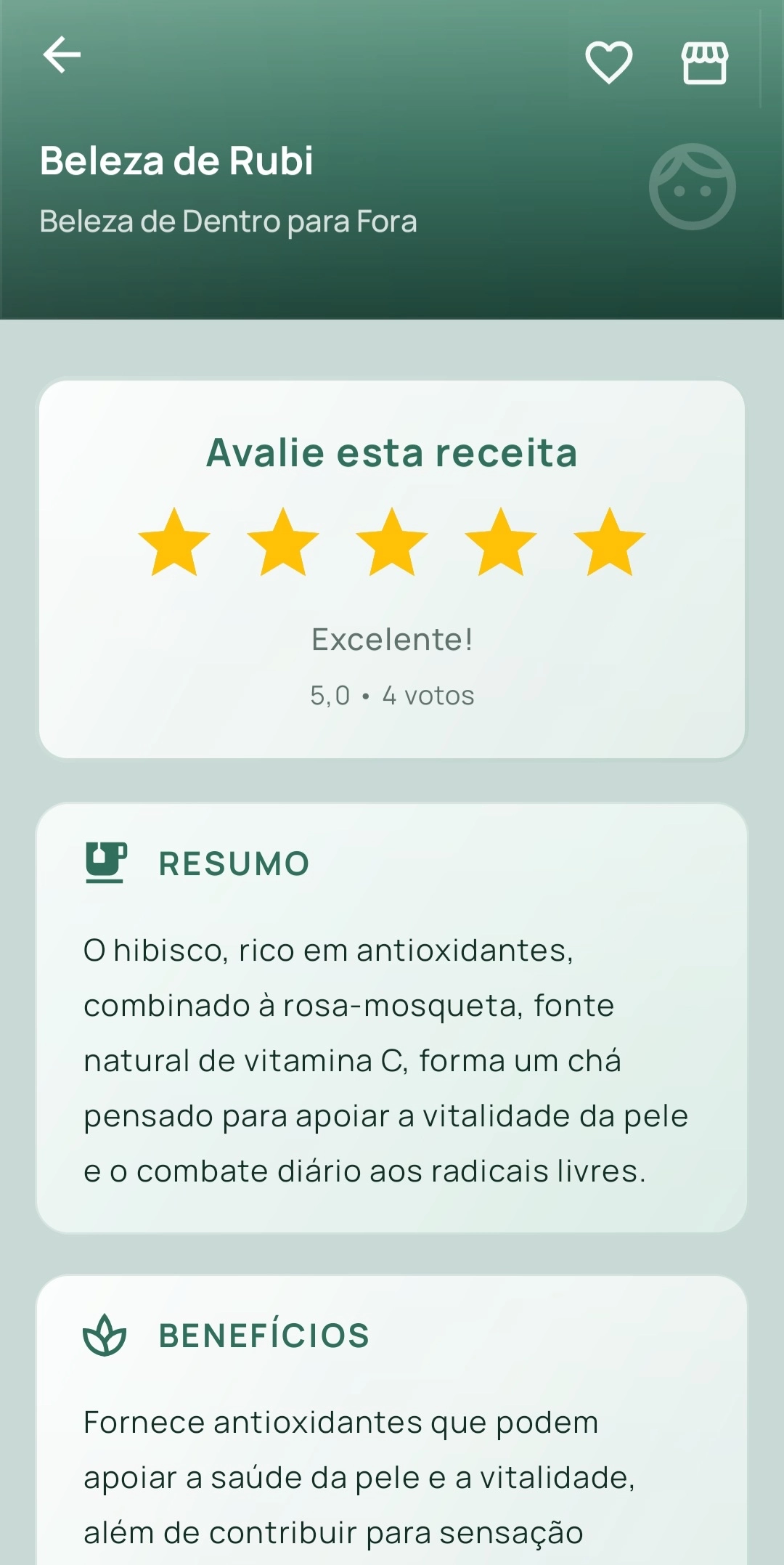Click the teacup icon beside RESUMO
Viewport: 784px width, 1565px height.
(106, 863)
